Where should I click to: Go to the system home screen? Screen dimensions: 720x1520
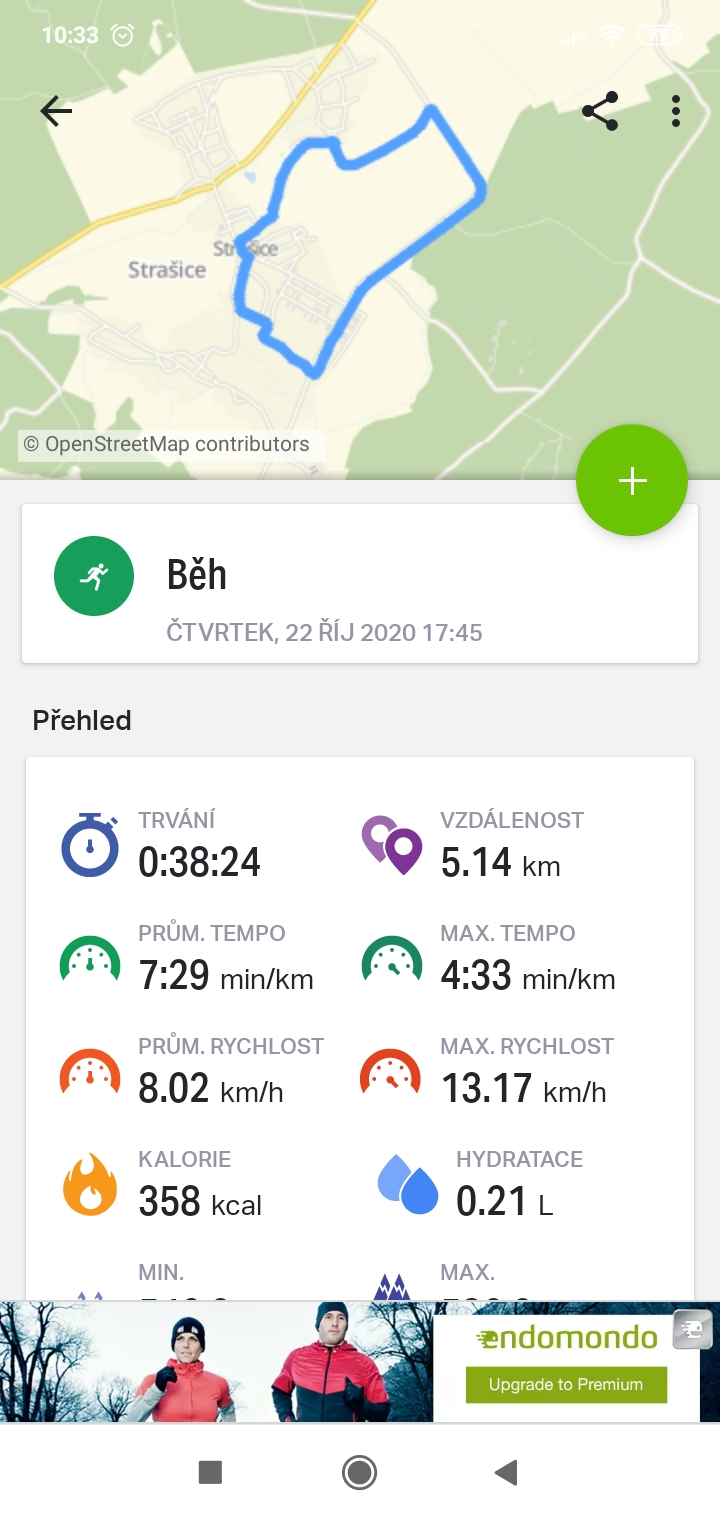[x=359, y=1472]
